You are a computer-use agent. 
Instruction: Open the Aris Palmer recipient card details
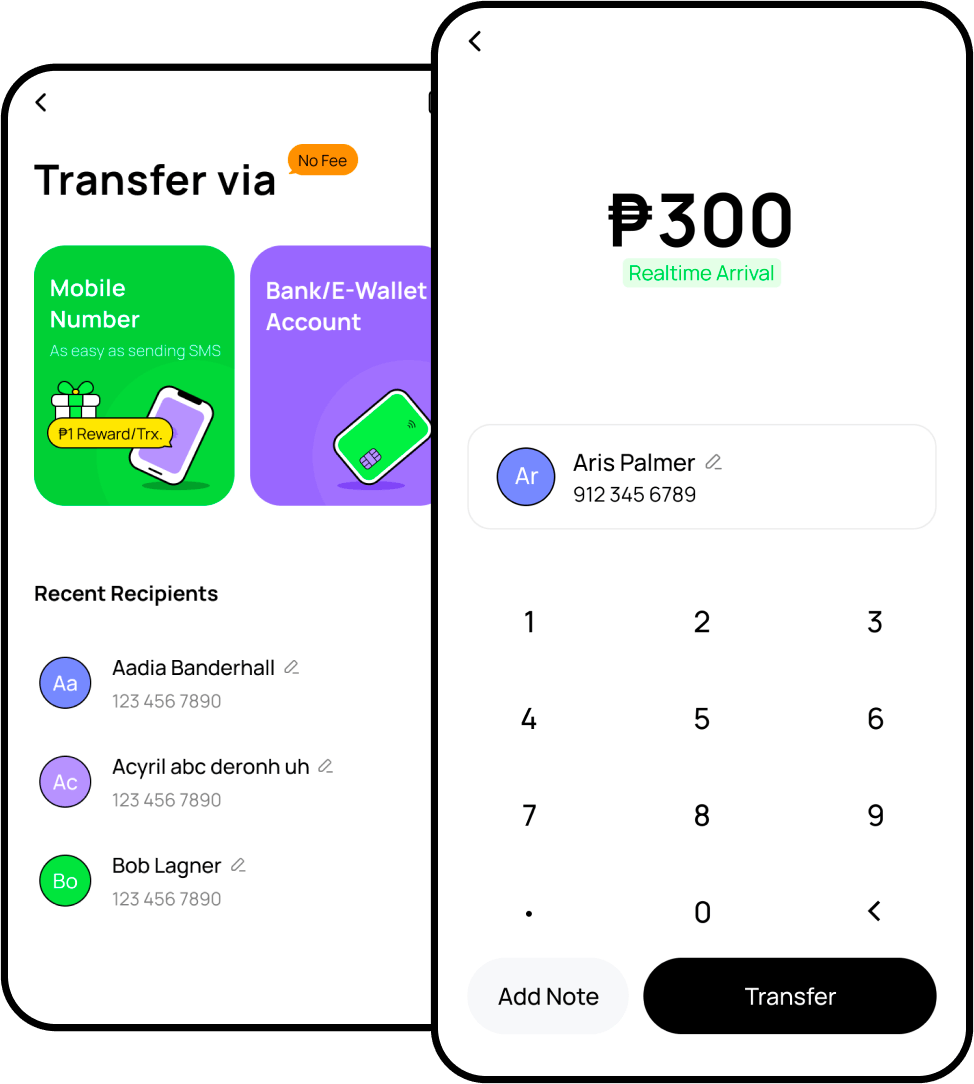point(701,477)
